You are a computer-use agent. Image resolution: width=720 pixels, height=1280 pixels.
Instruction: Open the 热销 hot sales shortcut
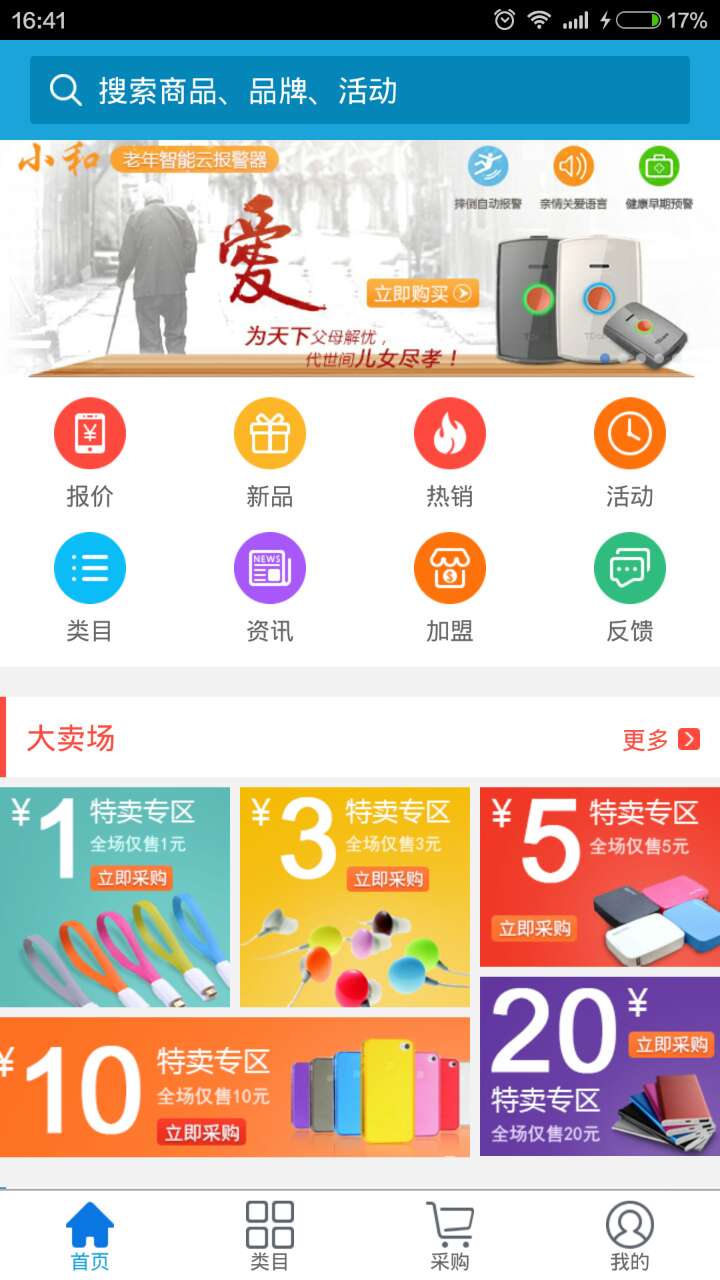[450, 453]
